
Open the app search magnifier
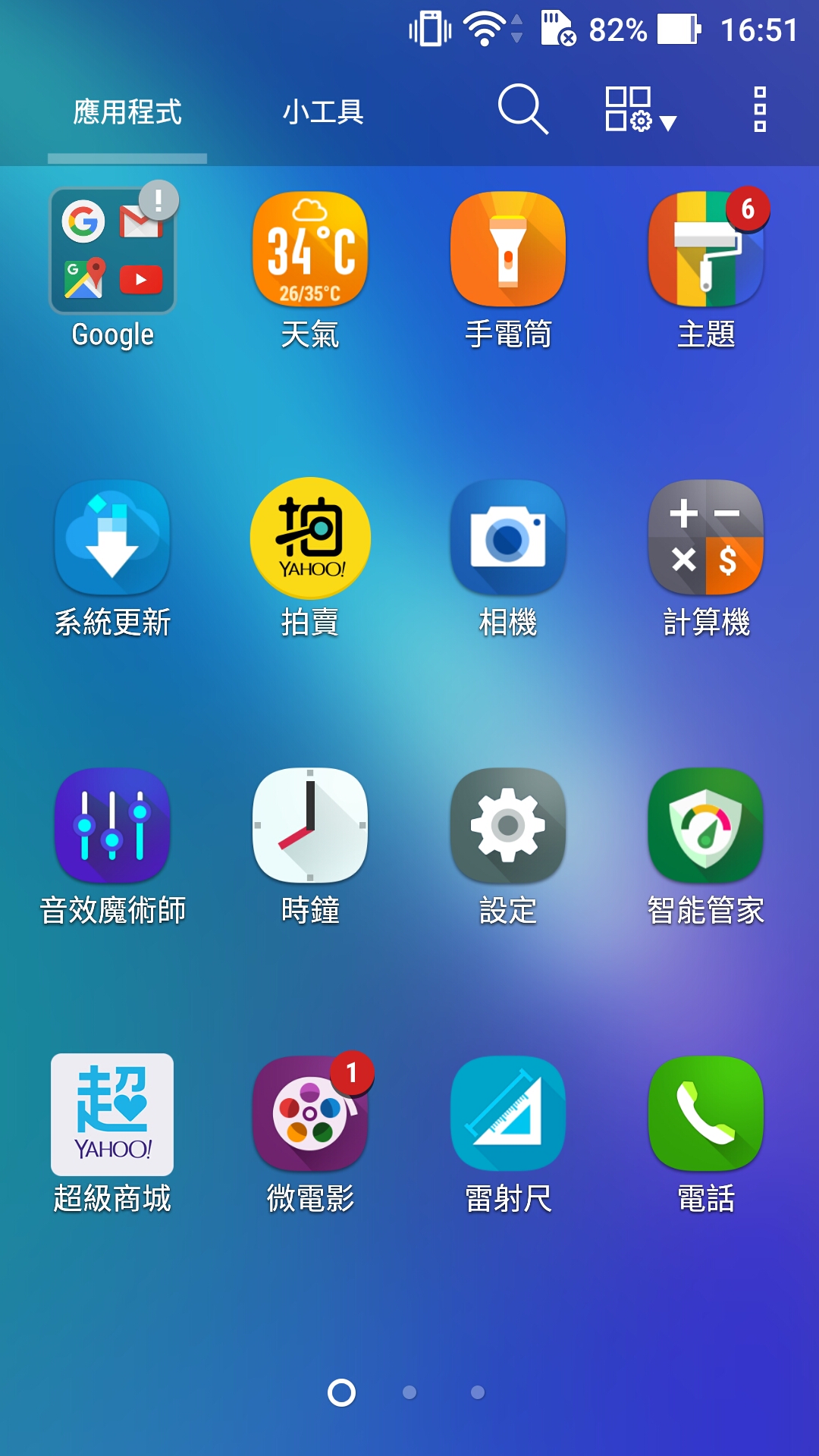[522, 110]
